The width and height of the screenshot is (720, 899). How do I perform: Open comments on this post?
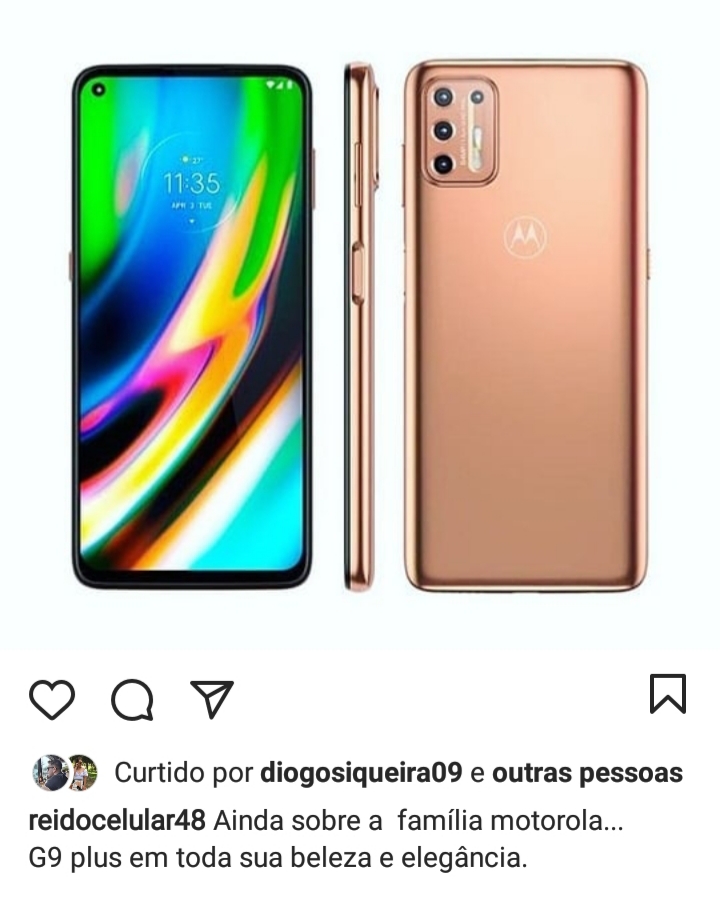point(132,699)
